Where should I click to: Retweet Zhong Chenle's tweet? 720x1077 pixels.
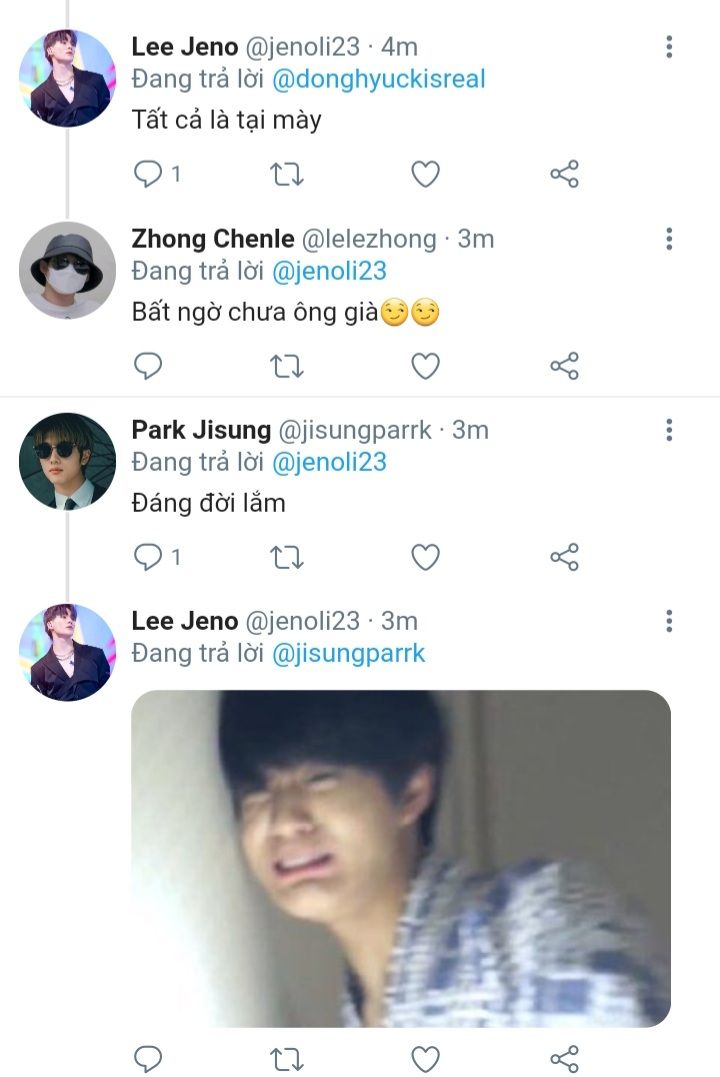click(x=287, y=366)
